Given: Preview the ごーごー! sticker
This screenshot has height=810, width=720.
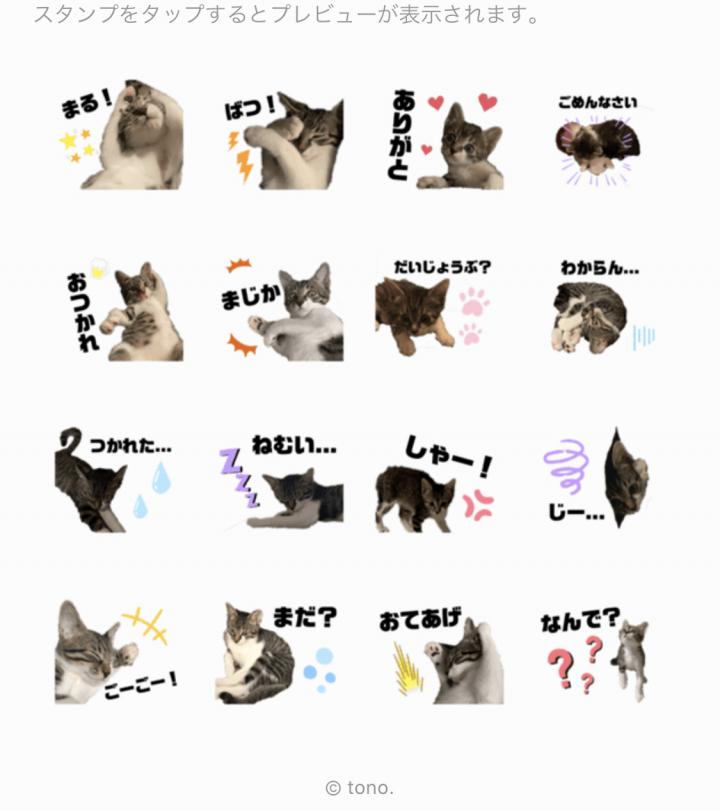Looking at the screenshot, I should click(x=118, y=652).
